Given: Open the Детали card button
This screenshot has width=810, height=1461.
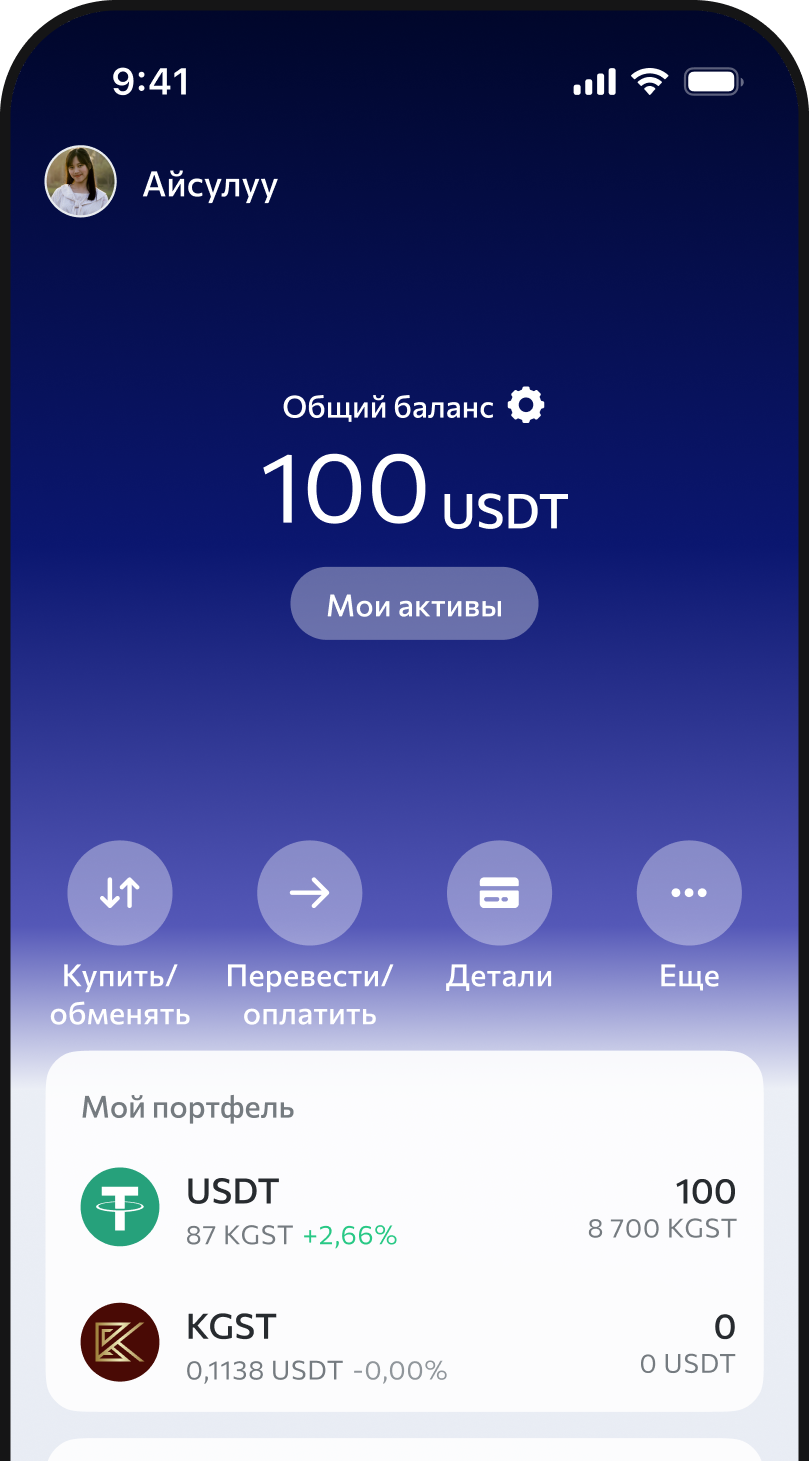Looking at the screenshot, I should pyautogui.click(x=499, y=893).
